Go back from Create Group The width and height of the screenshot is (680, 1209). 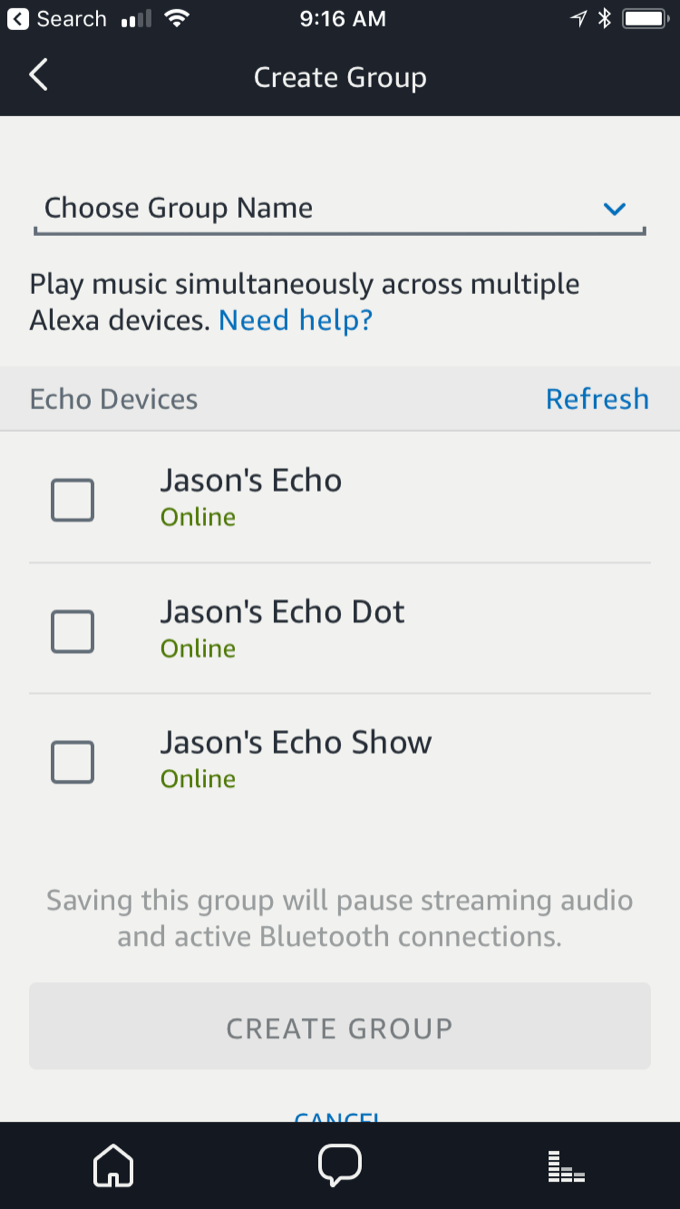38,76
